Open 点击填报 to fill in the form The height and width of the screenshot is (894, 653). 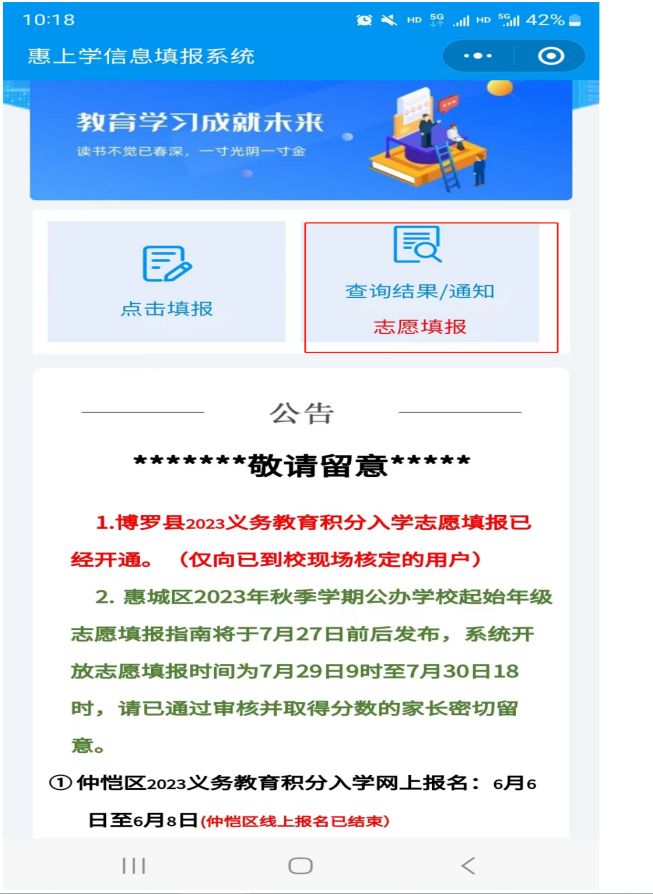[167, 282]
